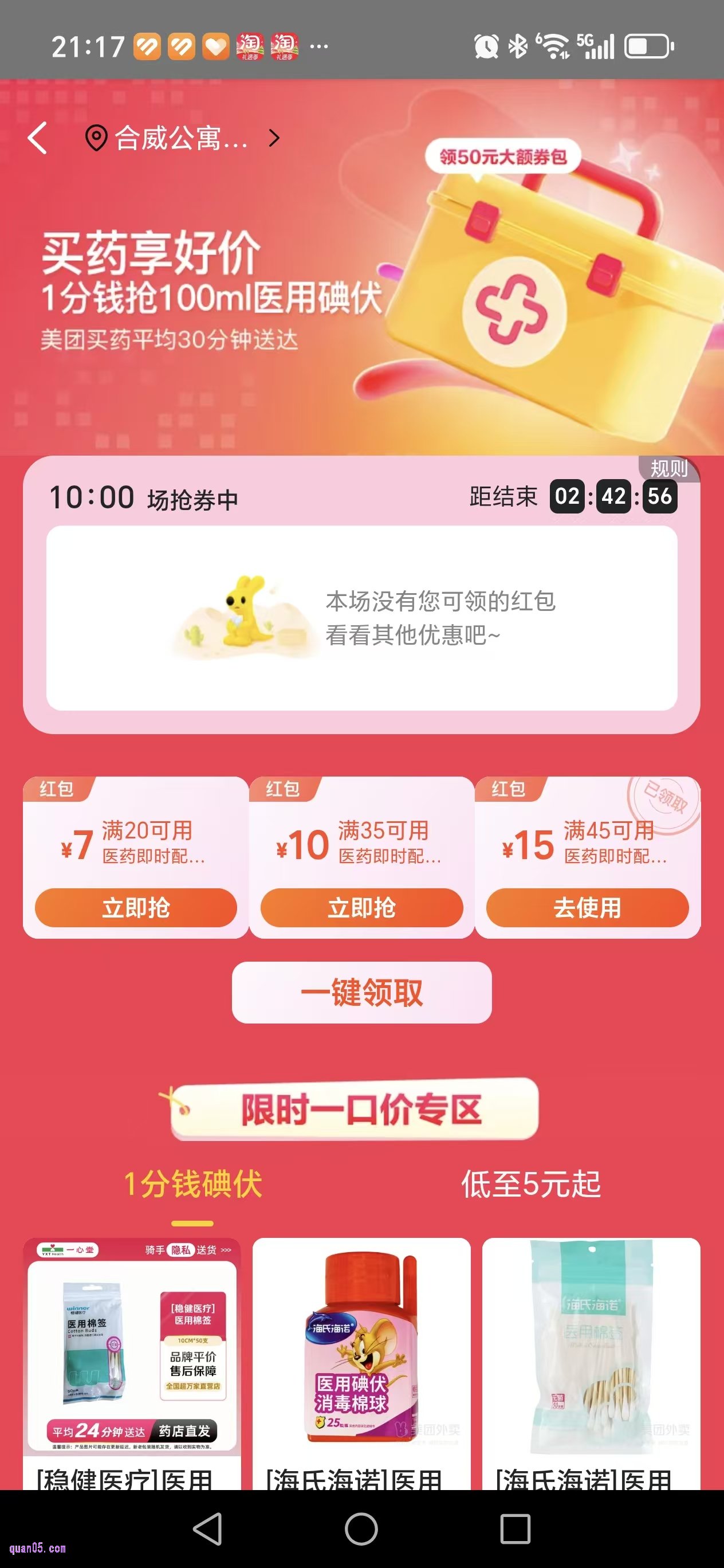
Task: Expand the delivery address with the right chevron
Action: pos(273,139)
